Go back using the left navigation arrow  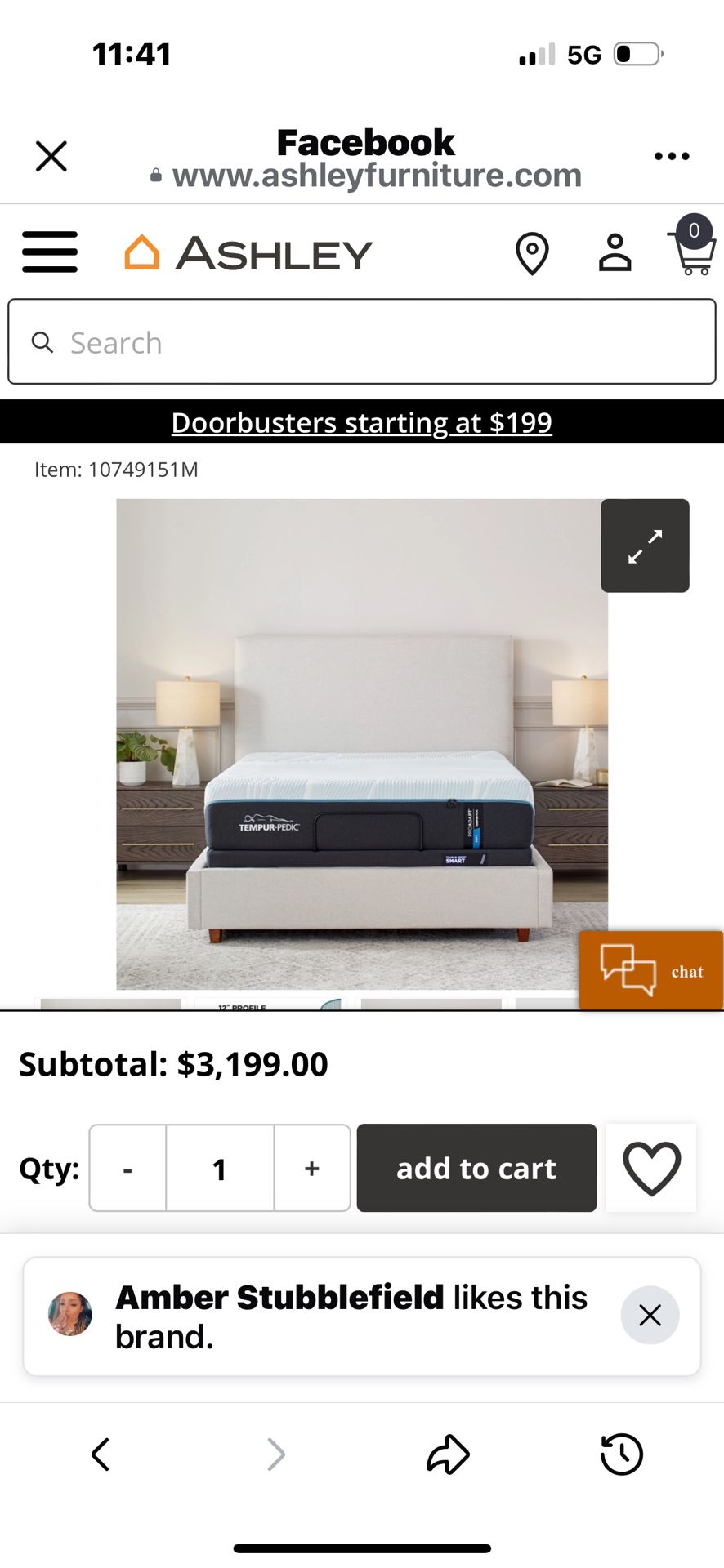101,1454
